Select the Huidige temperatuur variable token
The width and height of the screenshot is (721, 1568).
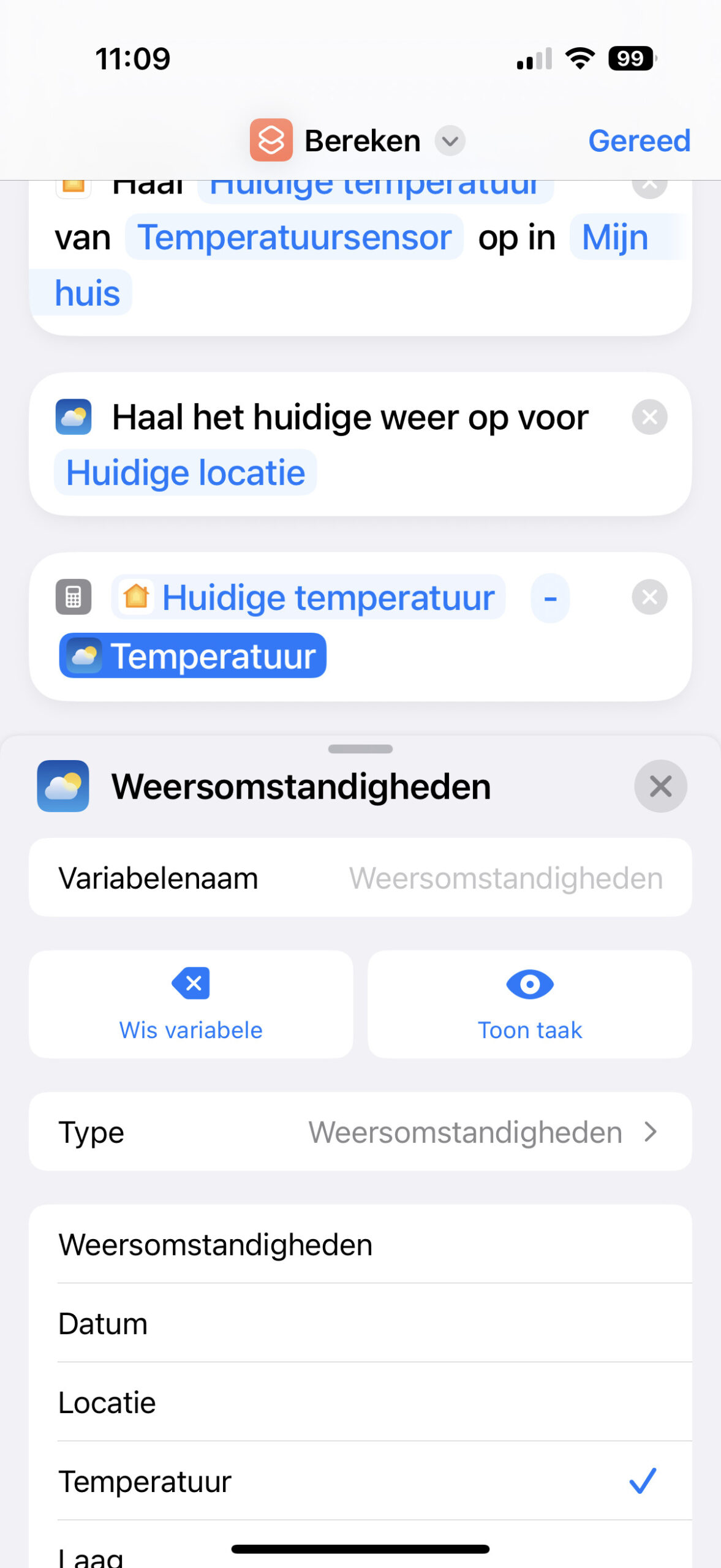tap(309, 597)
